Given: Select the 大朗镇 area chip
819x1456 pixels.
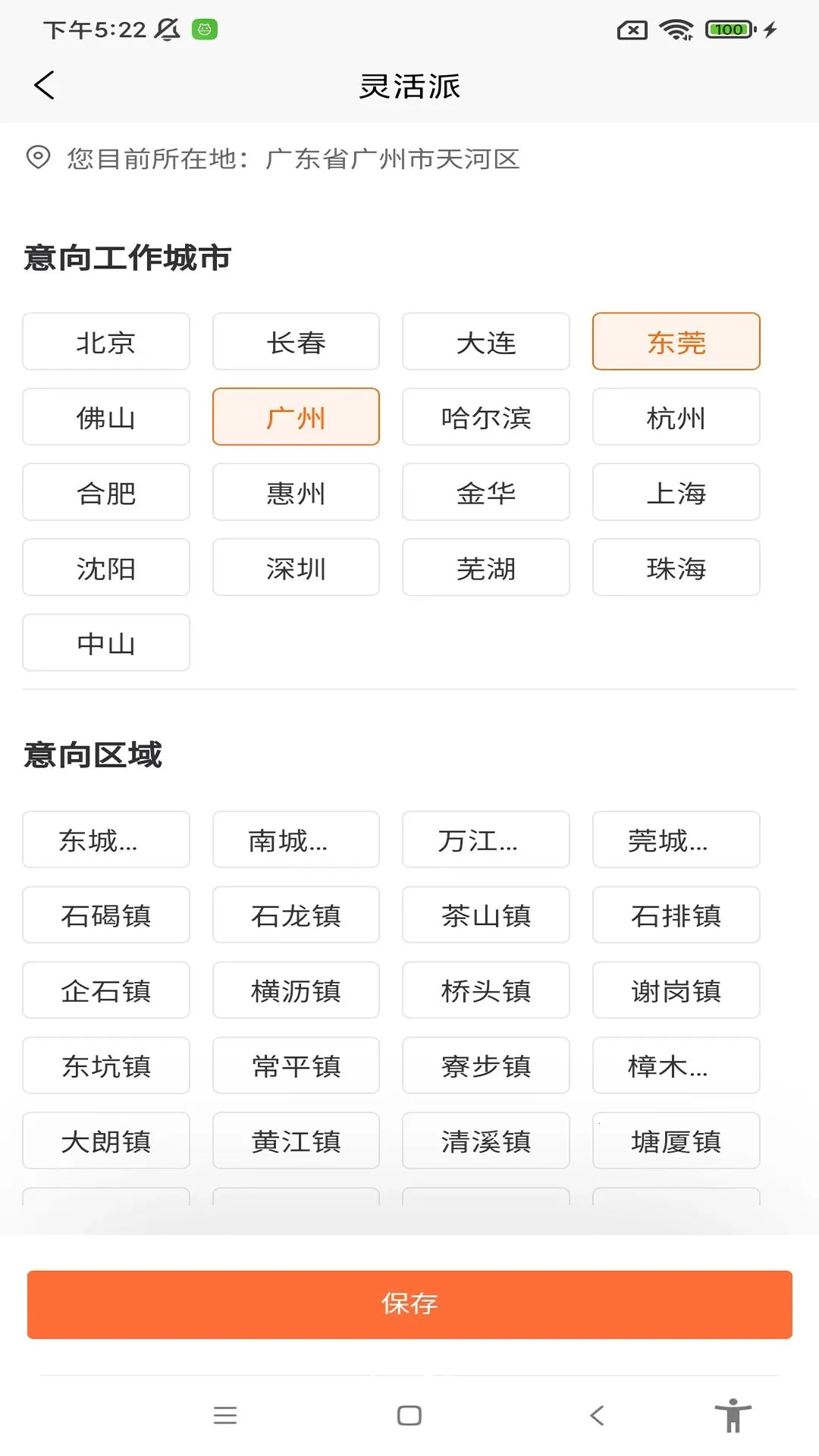Looking at the screenshot, I should (x=106, y=1141).
